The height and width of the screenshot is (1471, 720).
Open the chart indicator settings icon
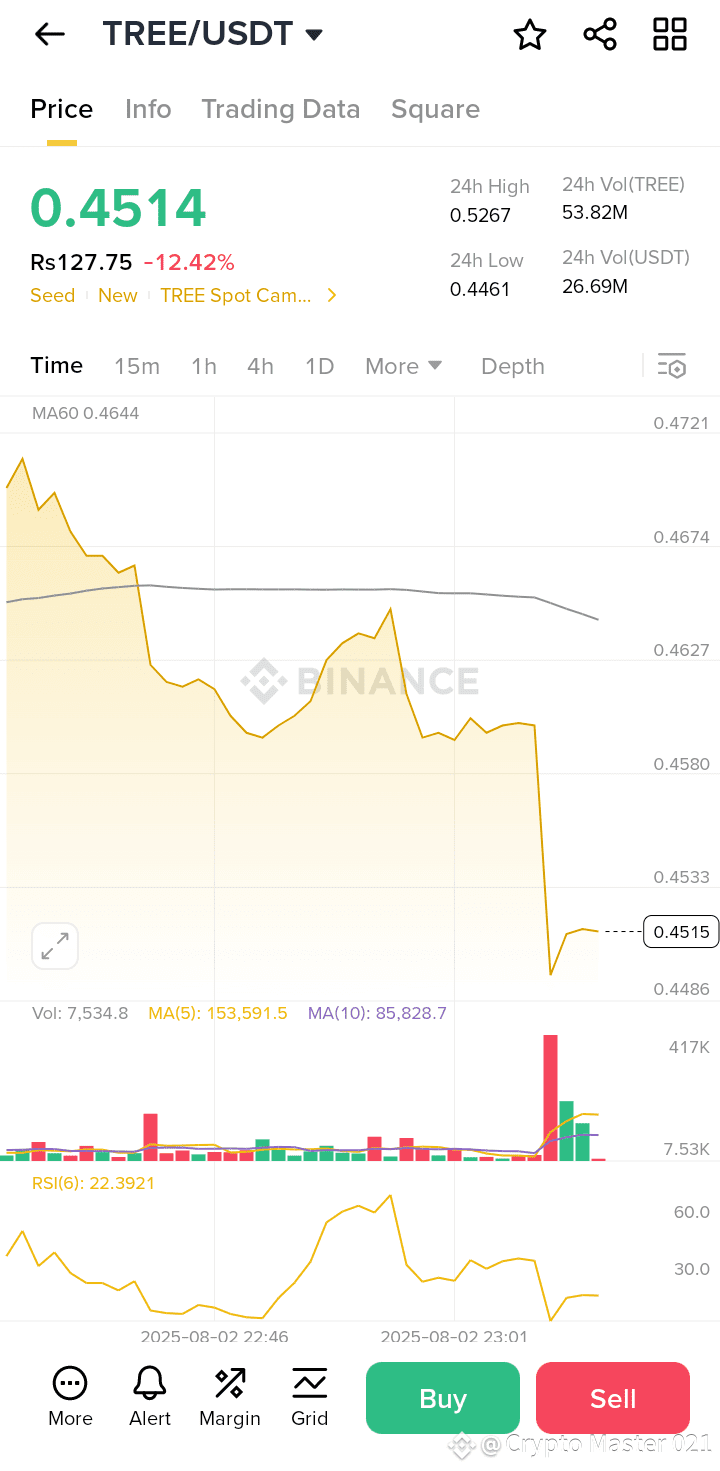point(671,366)
